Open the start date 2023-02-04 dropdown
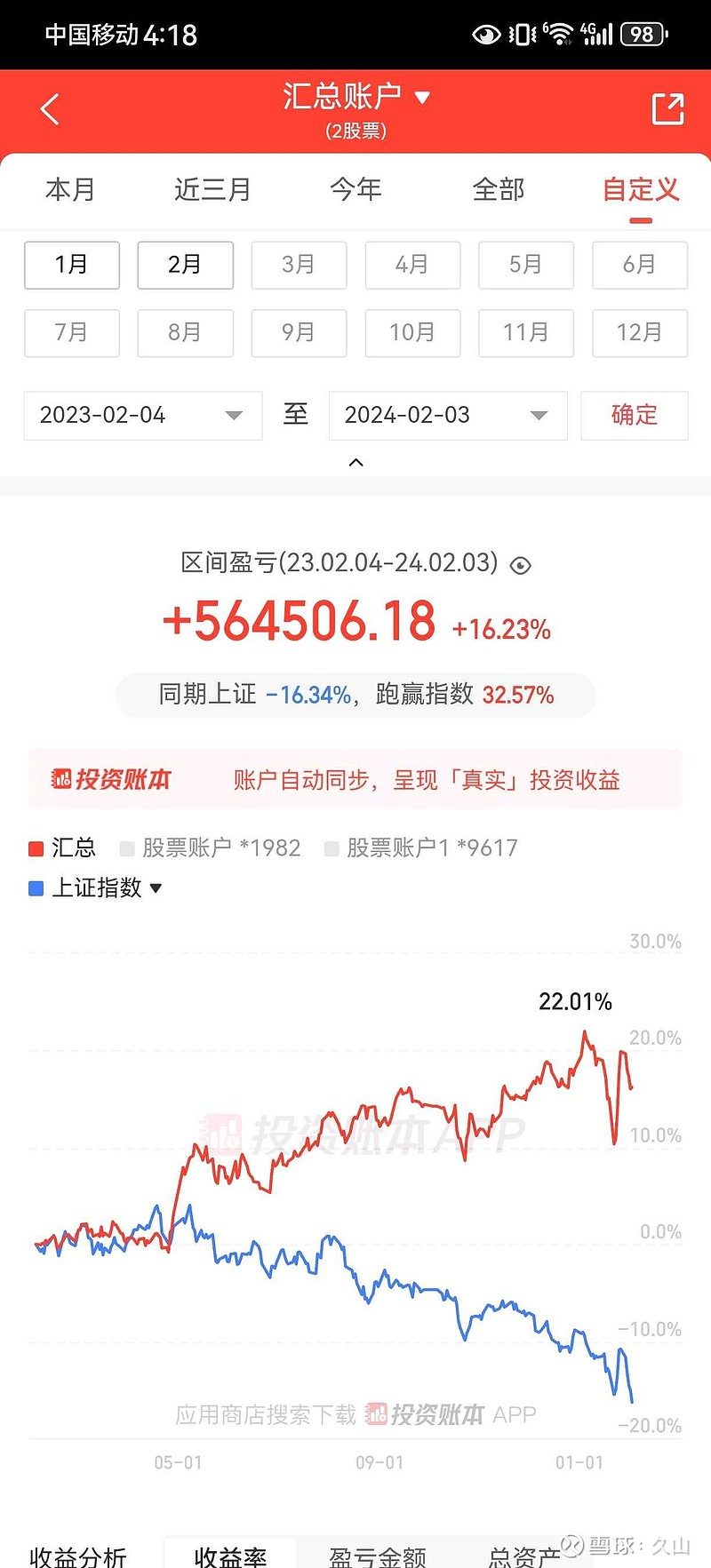This screenshot has height=1568, width=711. [x=142, y=415]
